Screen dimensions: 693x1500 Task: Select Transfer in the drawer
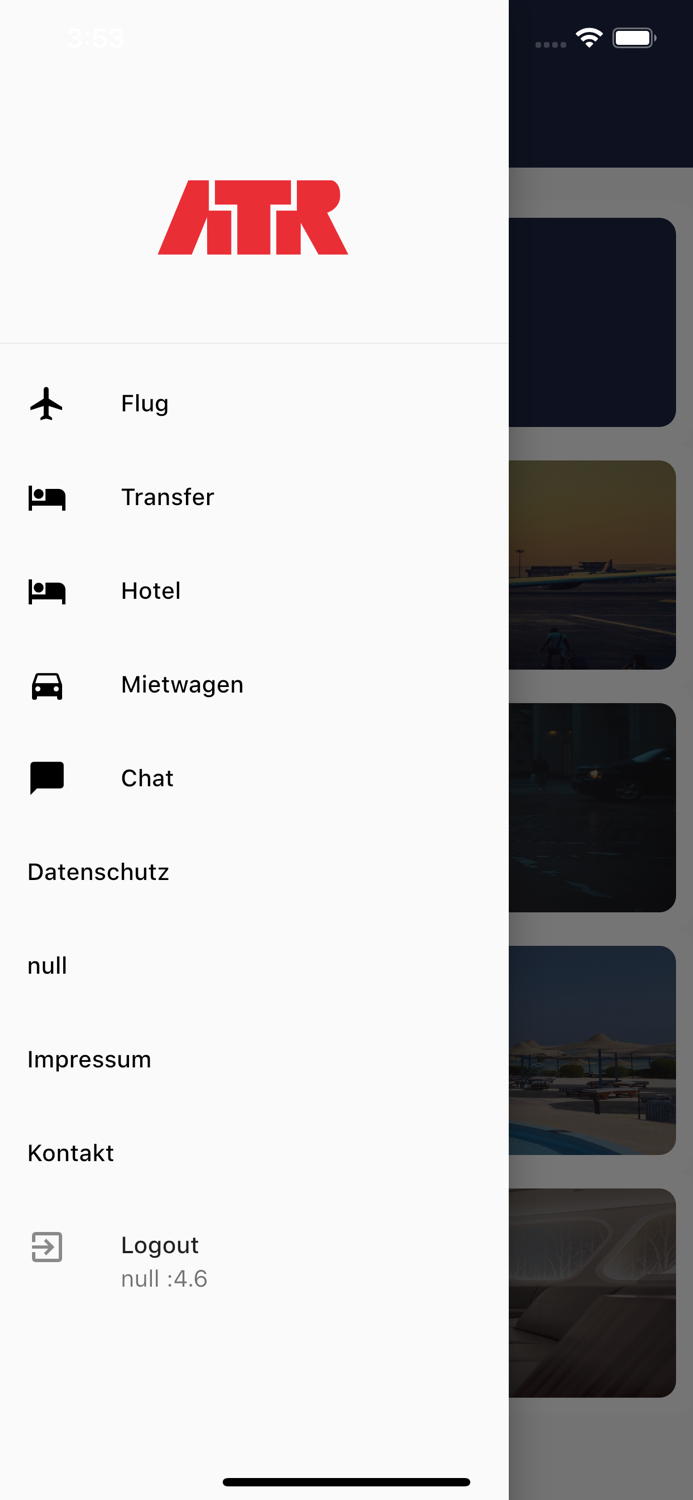[167, 497]
